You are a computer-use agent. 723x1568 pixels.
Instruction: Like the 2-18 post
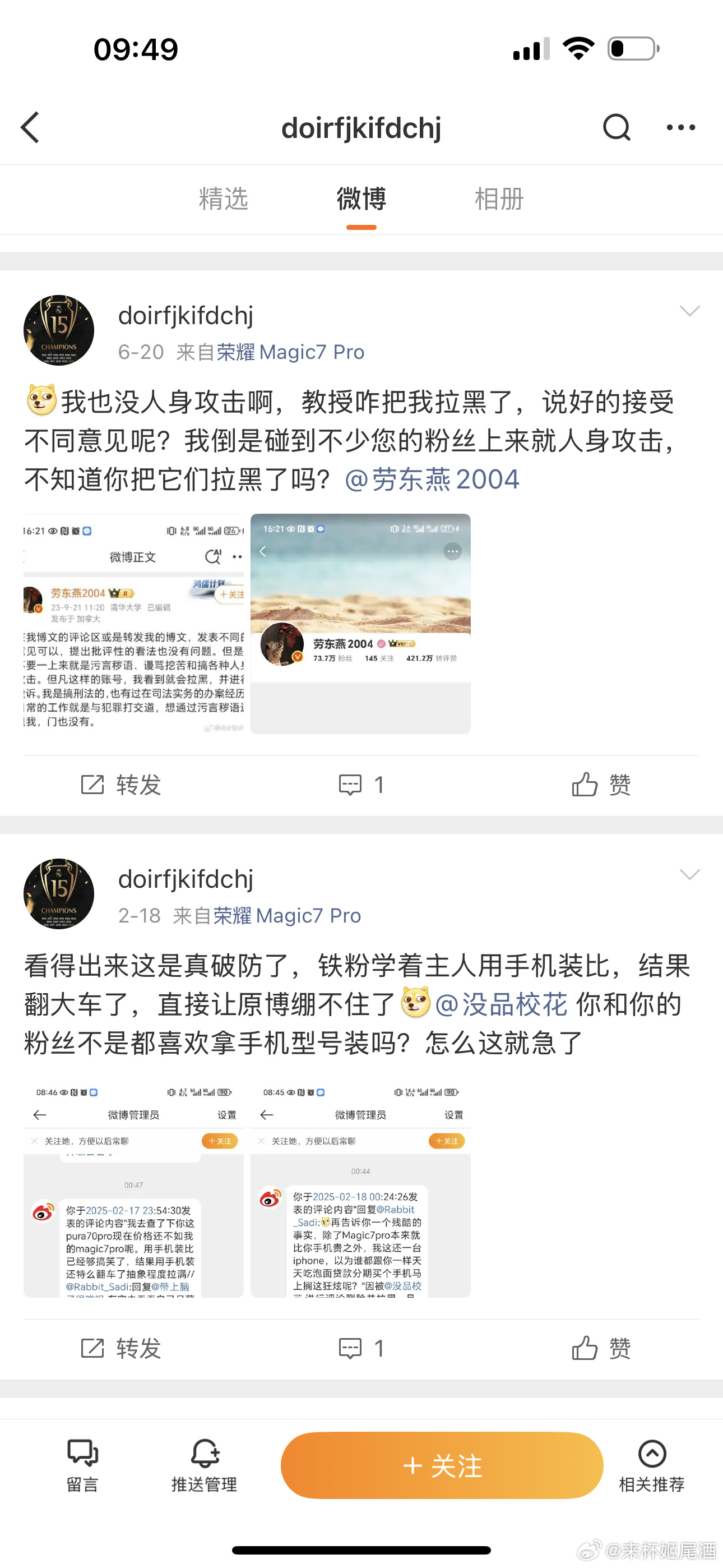(601, 1348)
